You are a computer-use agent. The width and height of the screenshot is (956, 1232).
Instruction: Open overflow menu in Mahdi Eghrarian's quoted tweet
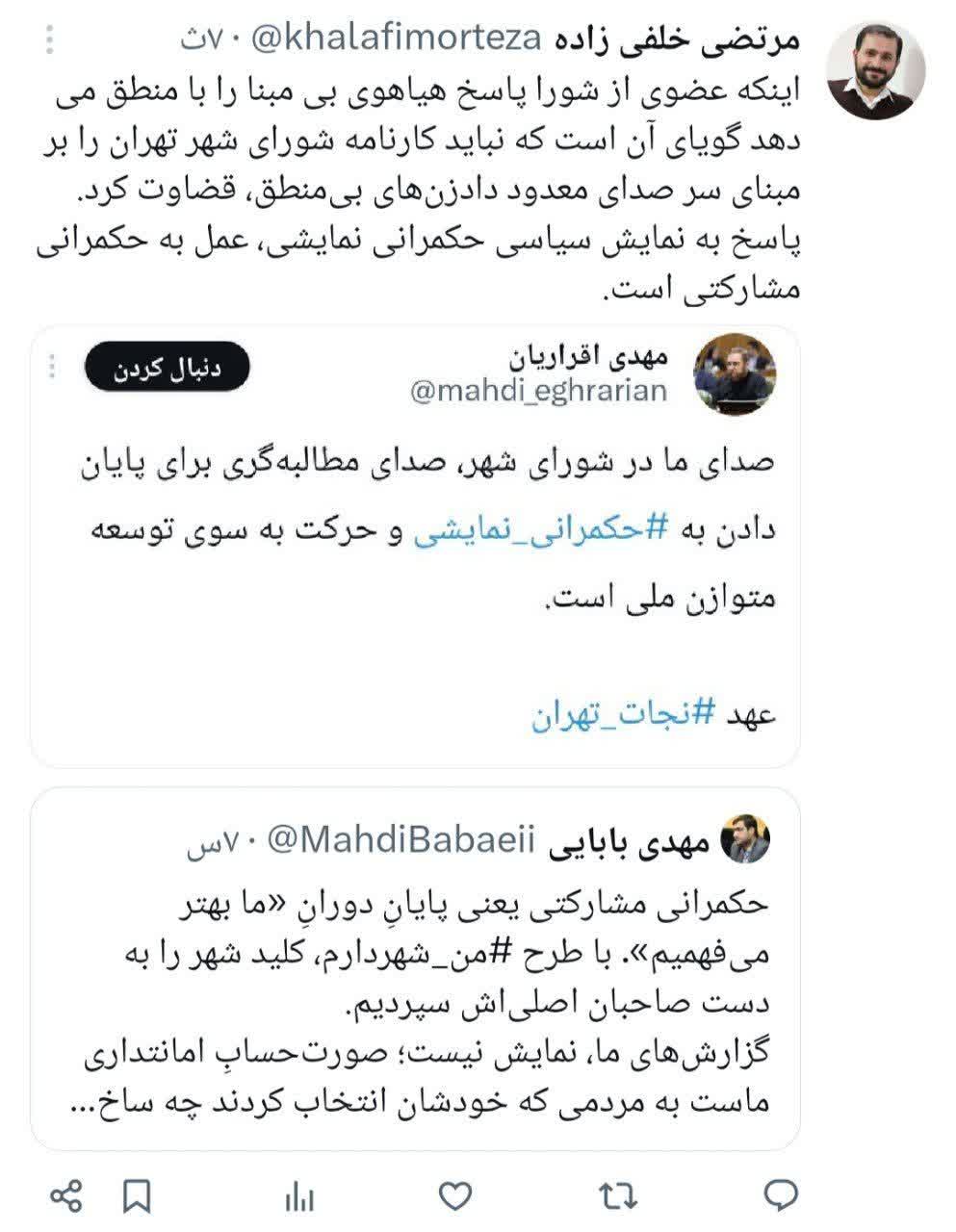tap(52, 368)
